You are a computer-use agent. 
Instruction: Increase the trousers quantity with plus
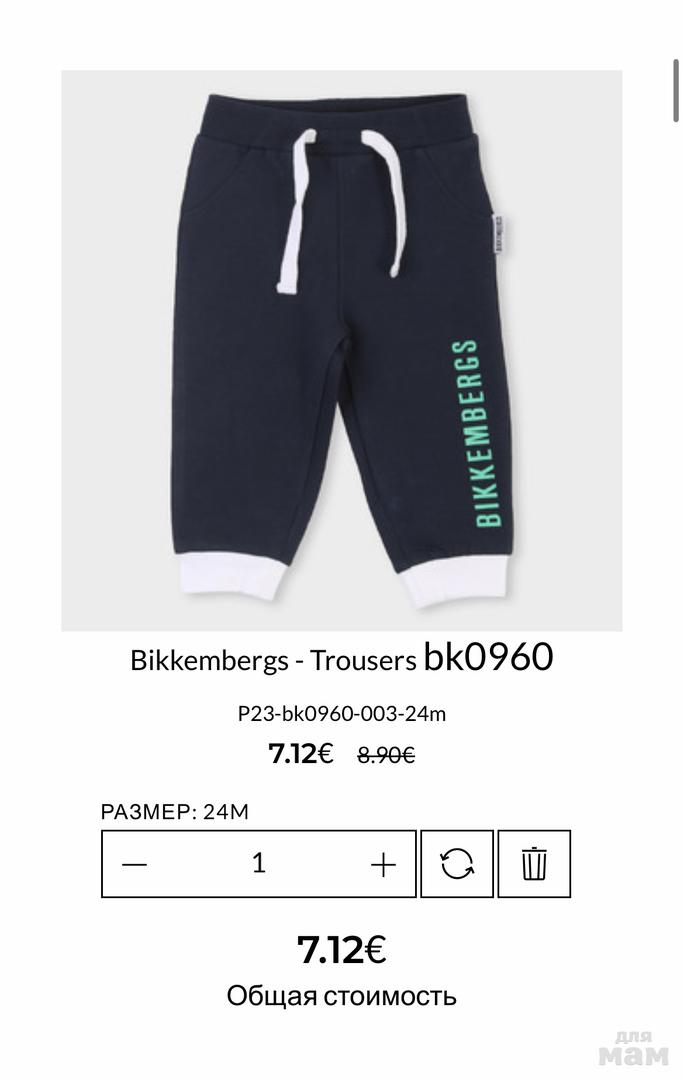[x=383, y=864]
